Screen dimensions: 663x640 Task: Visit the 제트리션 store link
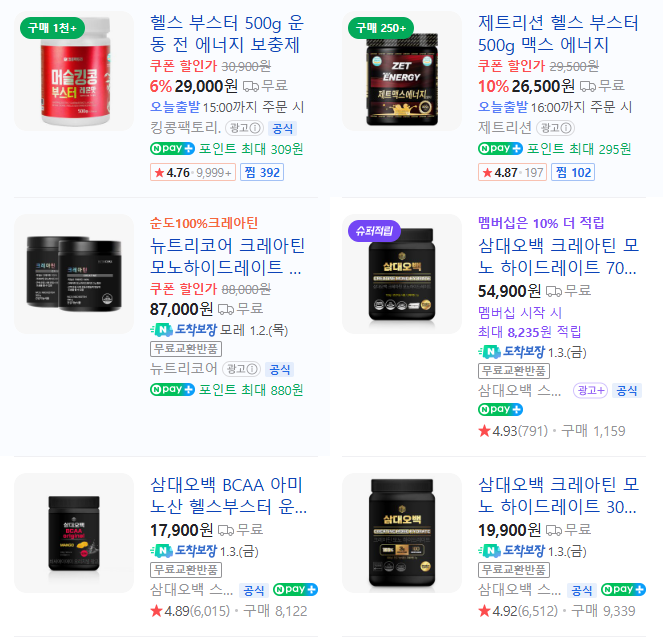pos(504,127)
